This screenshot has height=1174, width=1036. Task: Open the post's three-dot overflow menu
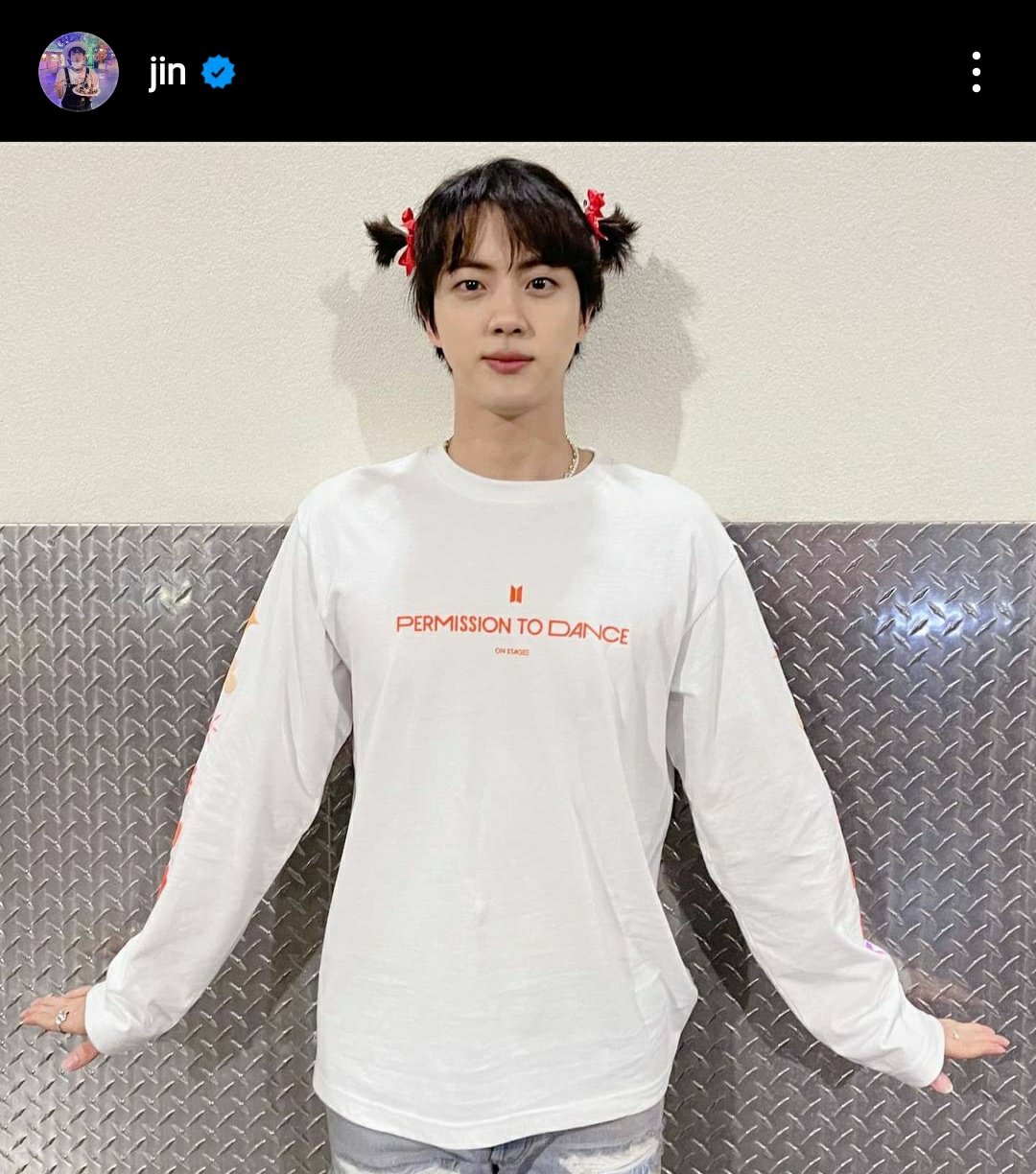976,72
